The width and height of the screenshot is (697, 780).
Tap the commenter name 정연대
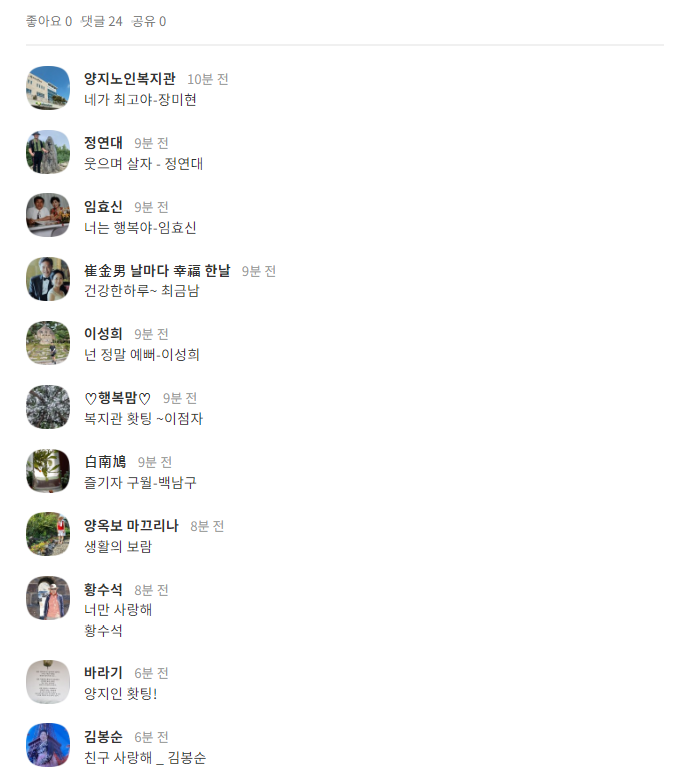[103, 142]
